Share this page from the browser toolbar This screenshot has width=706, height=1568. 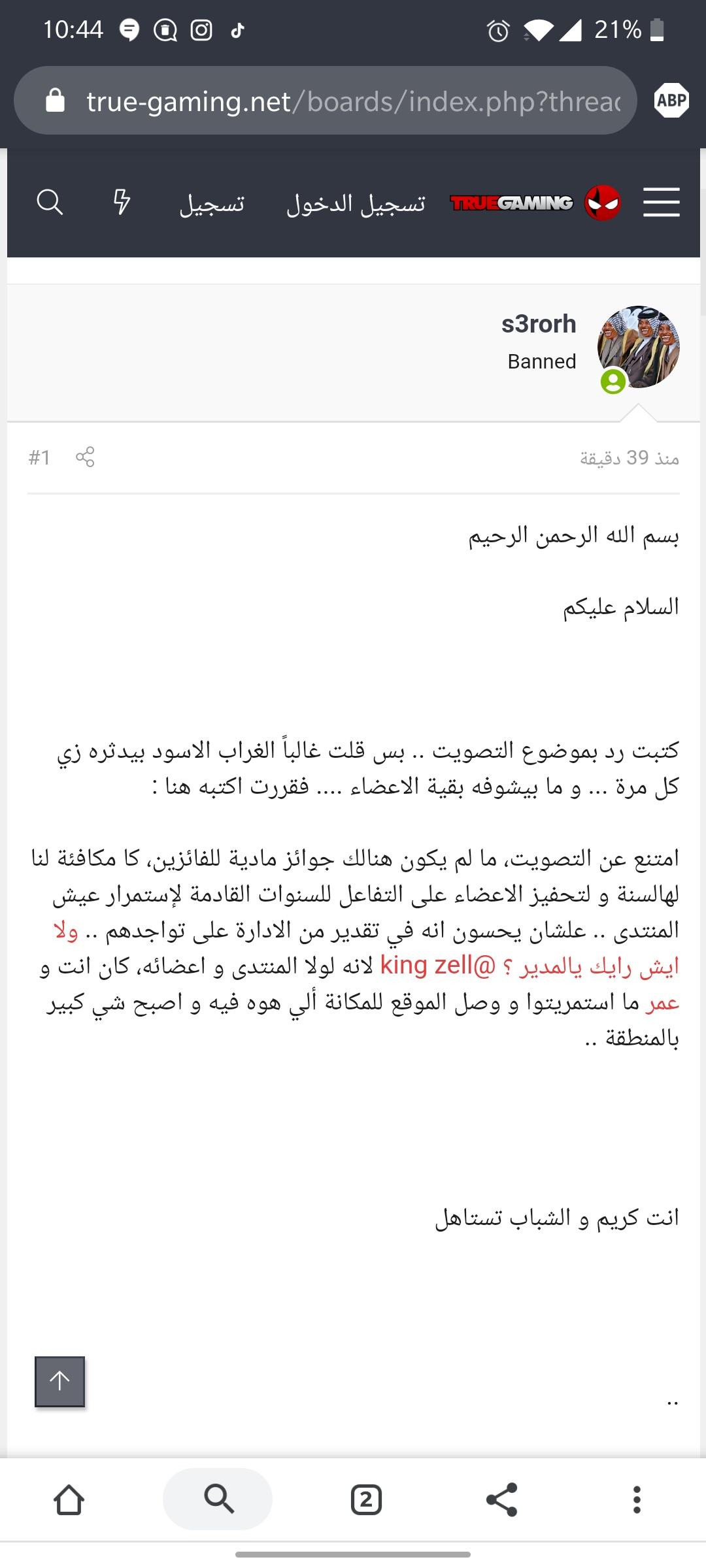(x=501, y=1499)
